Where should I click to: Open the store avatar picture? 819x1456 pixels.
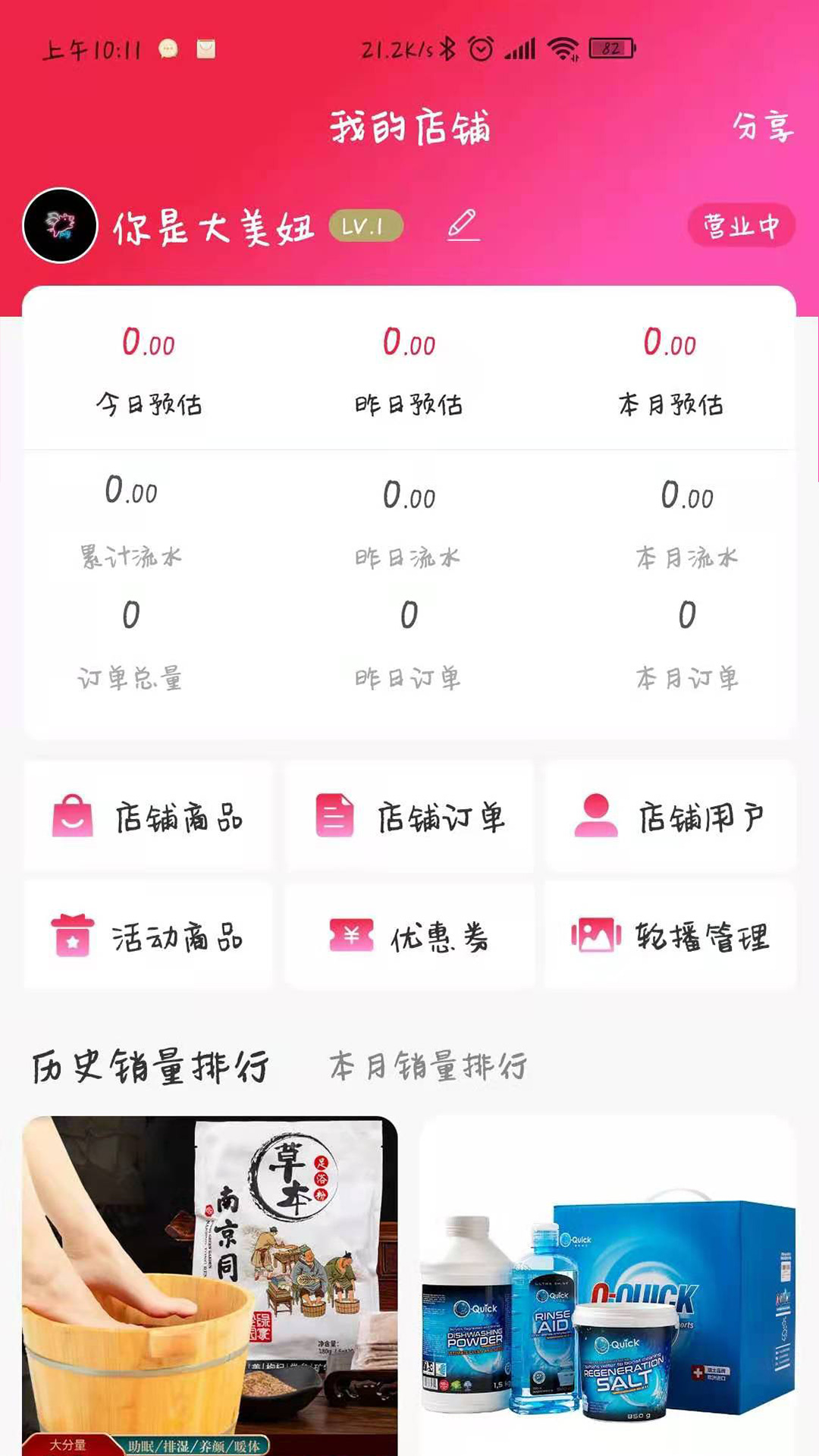point(61,225)
